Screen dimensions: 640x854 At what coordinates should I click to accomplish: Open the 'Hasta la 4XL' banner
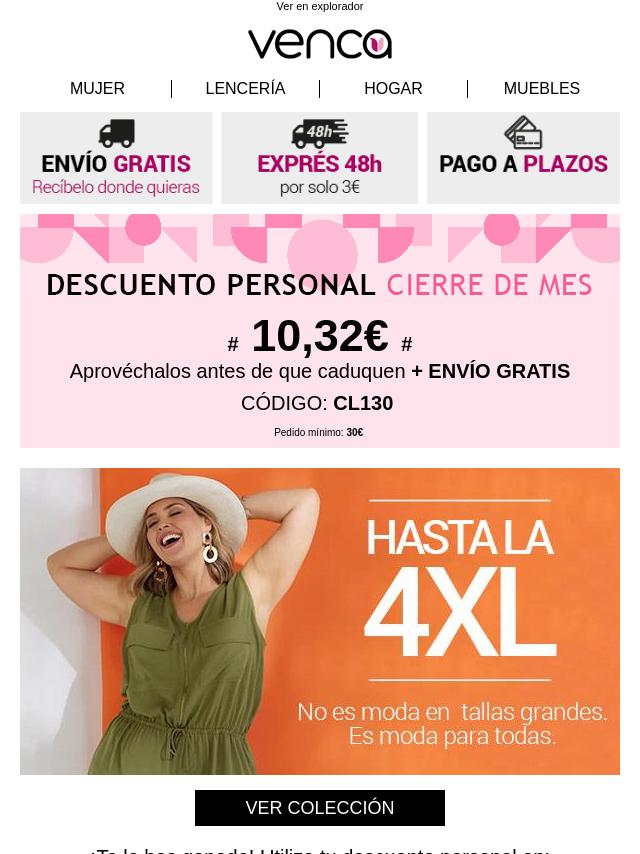[x=320, y=621]
